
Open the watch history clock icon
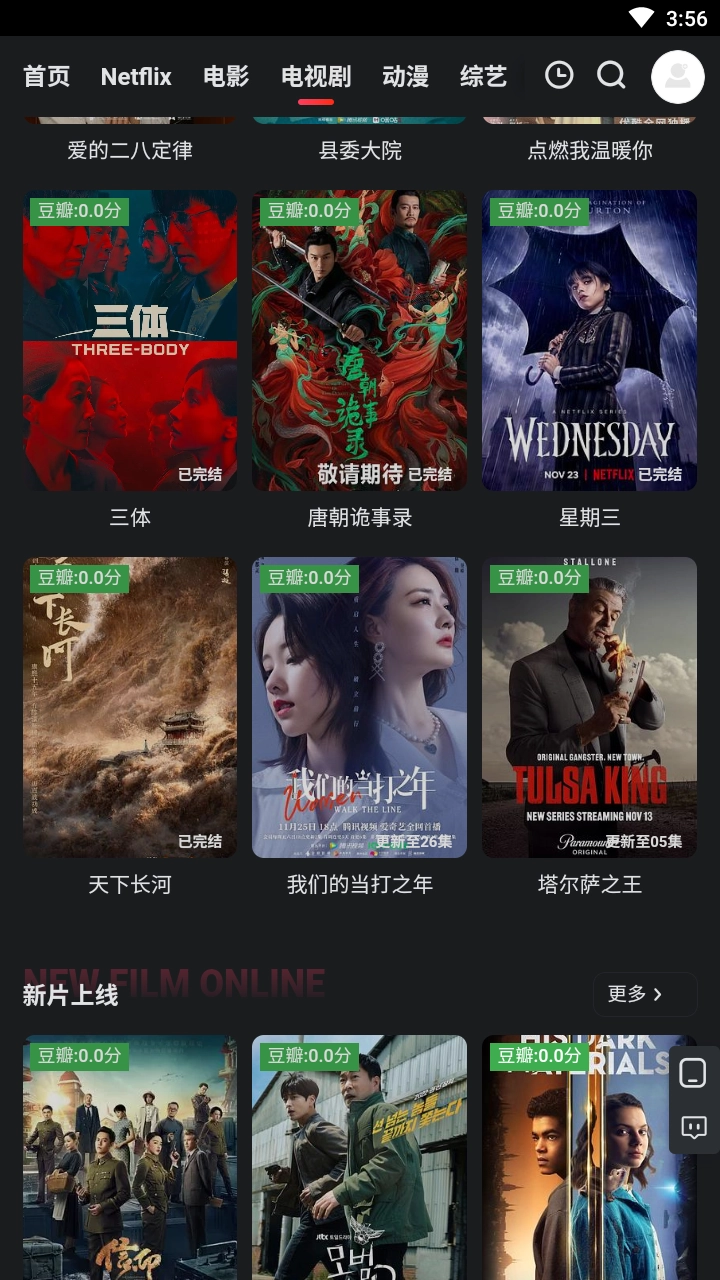pyautogui.click(x=559, y=75)
